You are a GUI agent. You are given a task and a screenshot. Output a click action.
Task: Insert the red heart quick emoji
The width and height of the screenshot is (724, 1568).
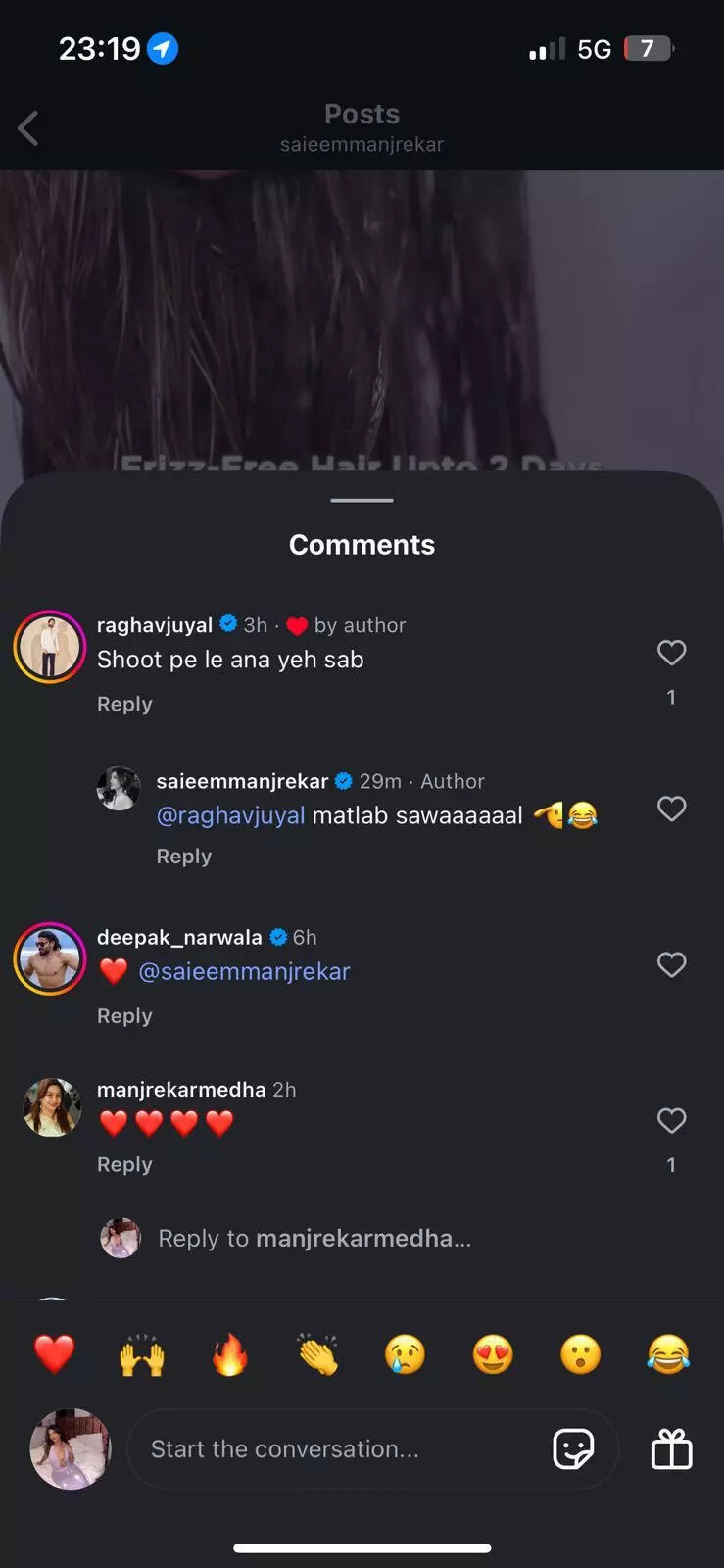[55, 1355]
